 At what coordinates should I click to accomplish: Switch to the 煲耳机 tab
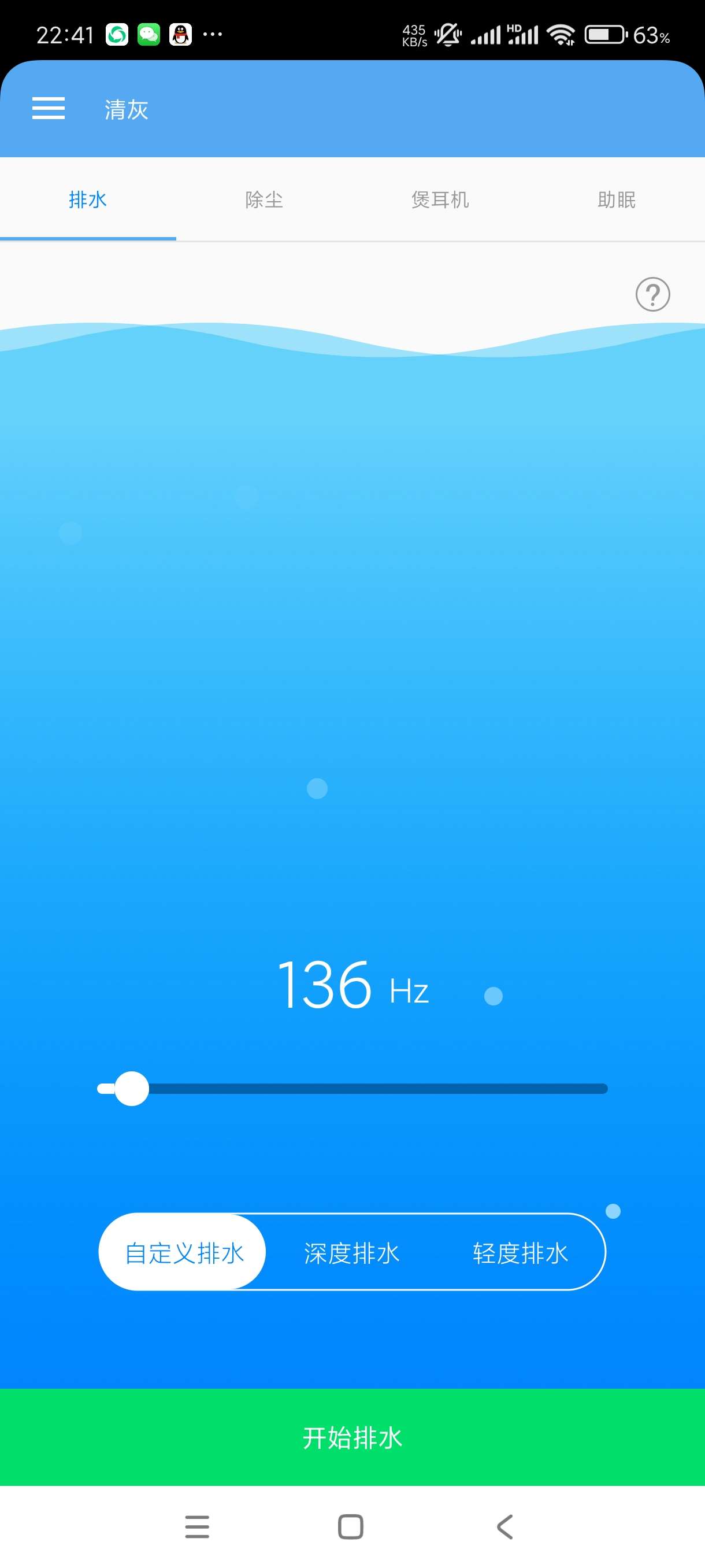[440, 199]
